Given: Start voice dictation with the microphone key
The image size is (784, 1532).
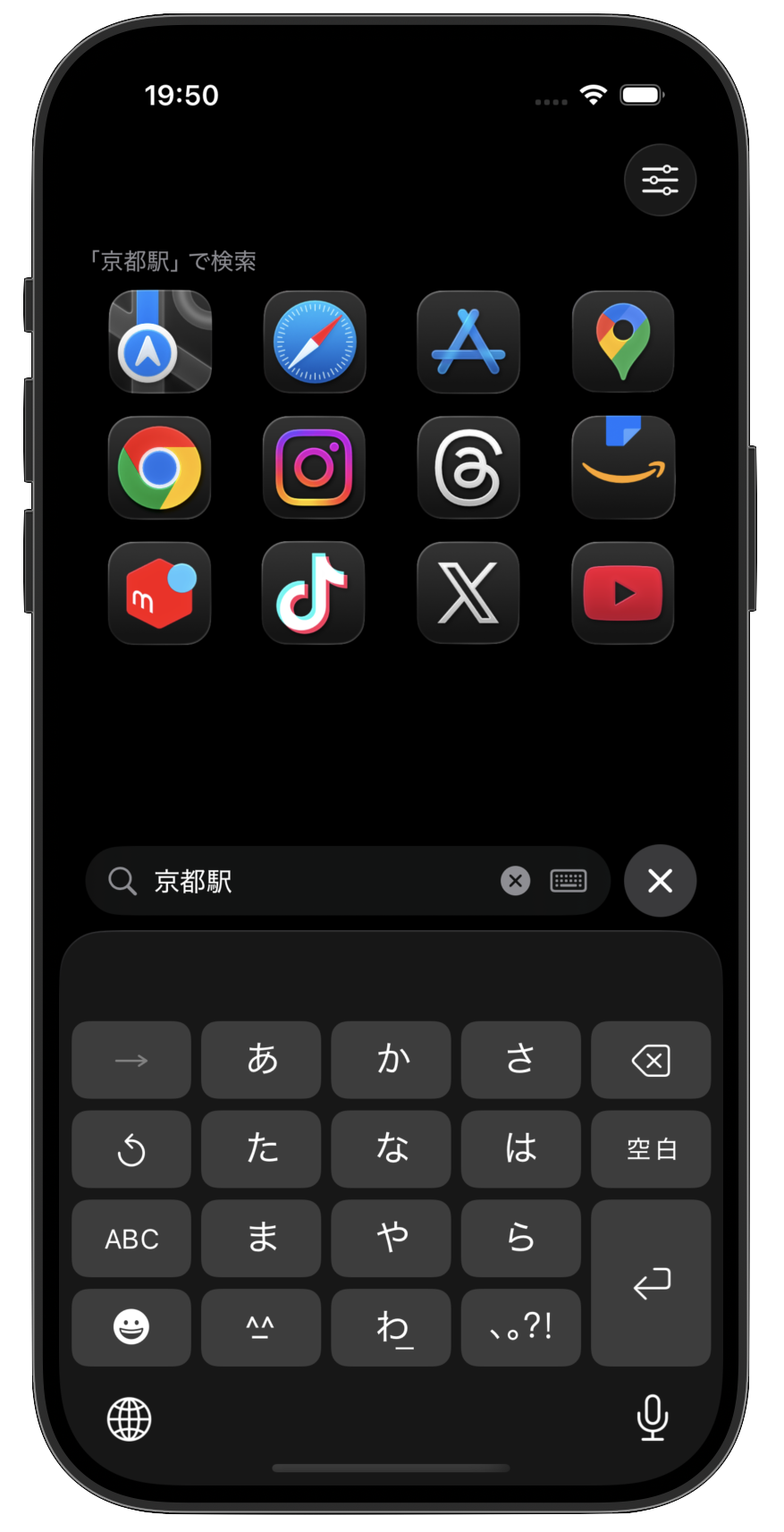Looking at the screenshot, I should [652, 1419].
